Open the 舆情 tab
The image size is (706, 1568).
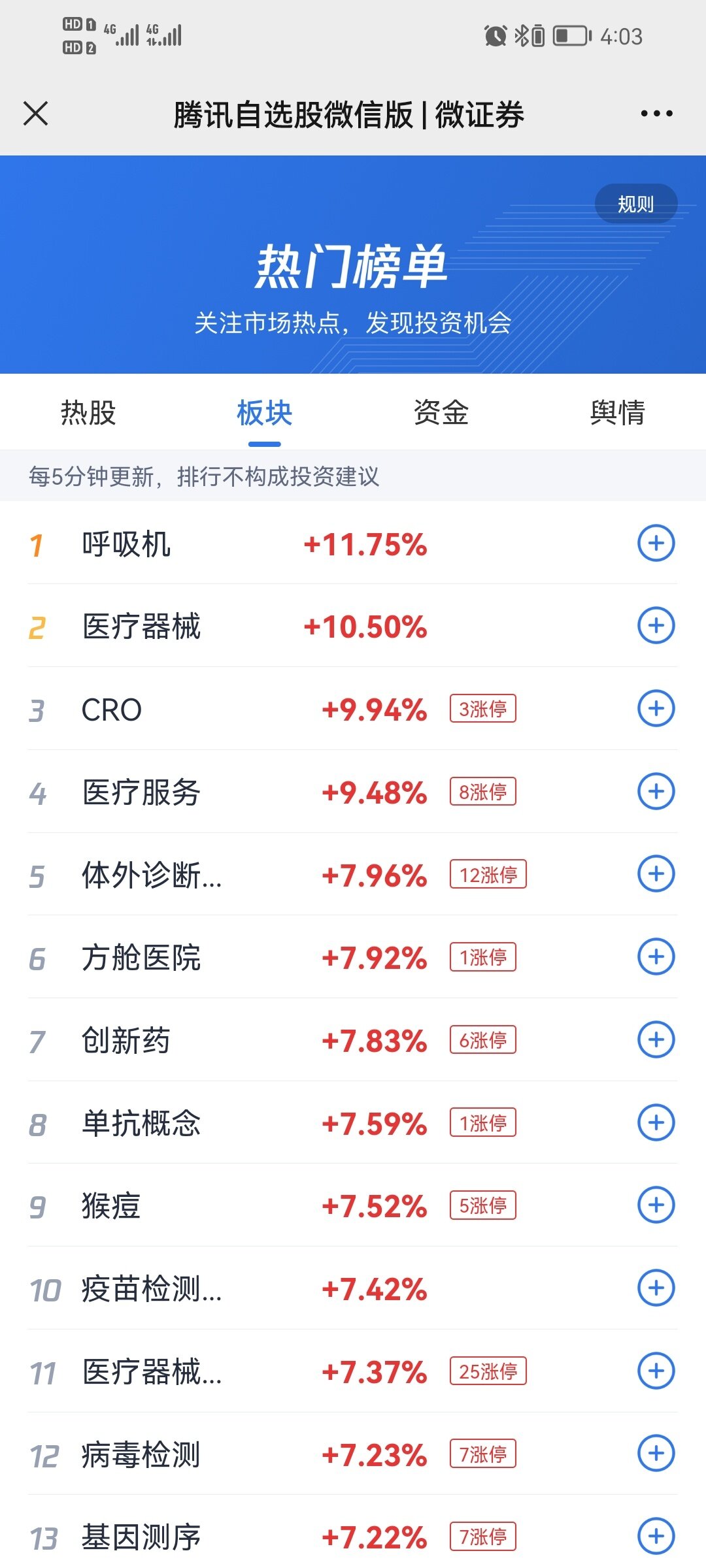618,412
